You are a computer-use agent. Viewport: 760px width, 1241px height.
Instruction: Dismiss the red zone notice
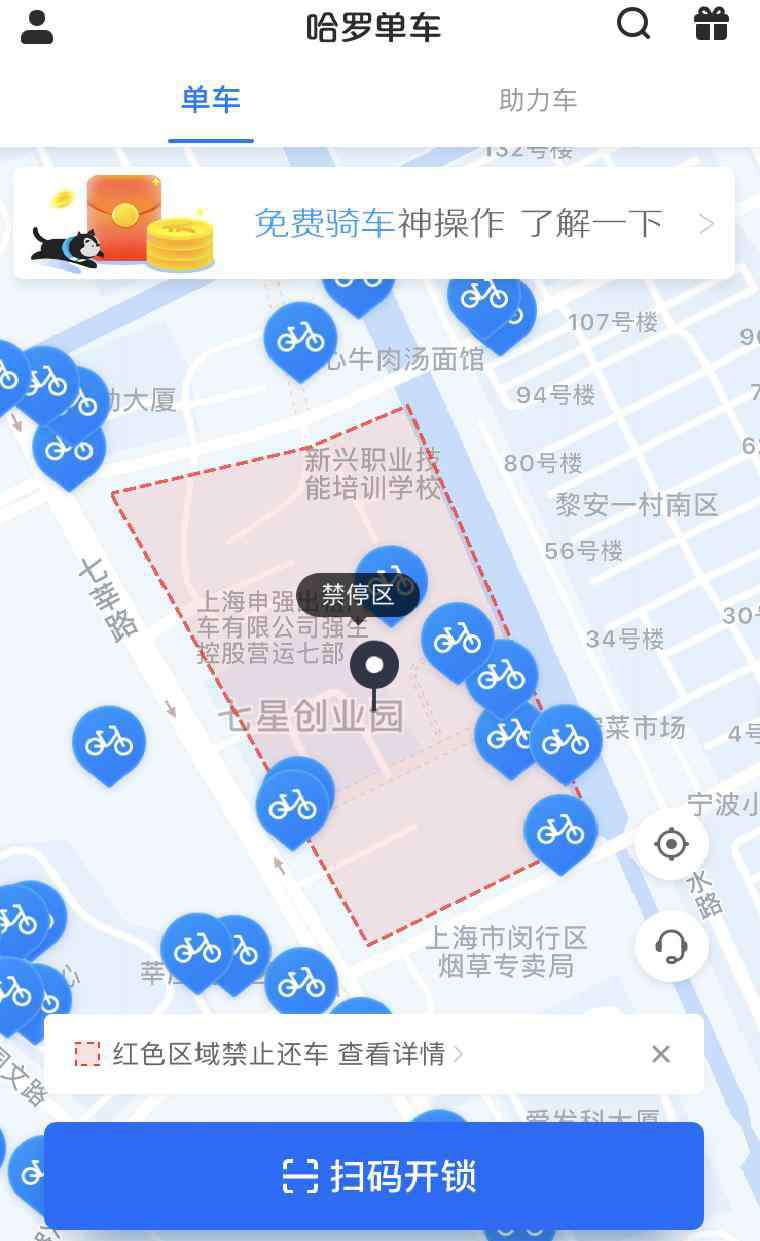[x=660, y=1054]
